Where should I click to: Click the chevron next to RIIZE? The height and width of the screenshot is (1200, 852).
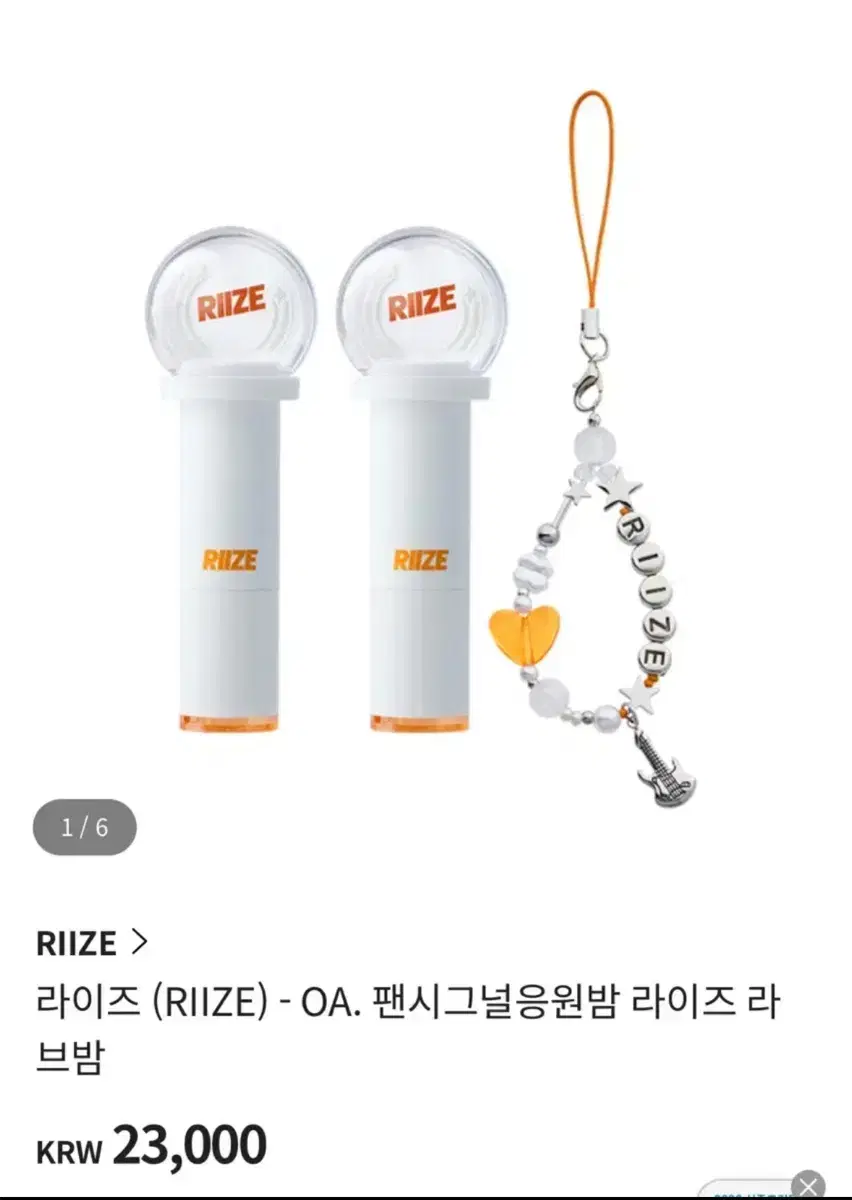140,940
